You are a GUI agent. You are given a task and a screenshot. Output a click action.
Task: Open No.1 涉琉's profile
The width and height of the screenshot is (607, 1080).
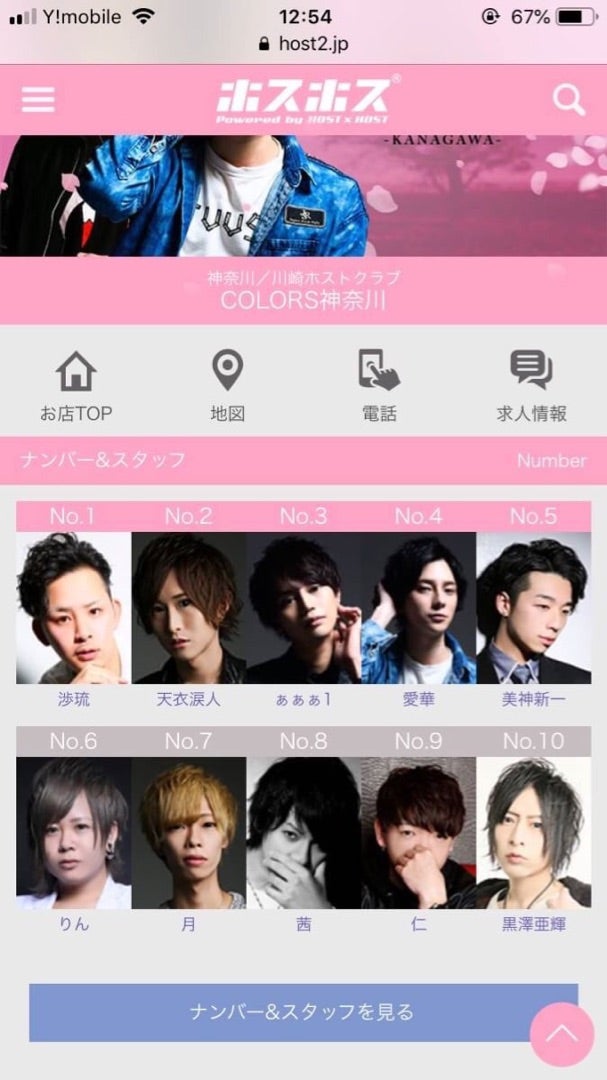click(73, 608)
